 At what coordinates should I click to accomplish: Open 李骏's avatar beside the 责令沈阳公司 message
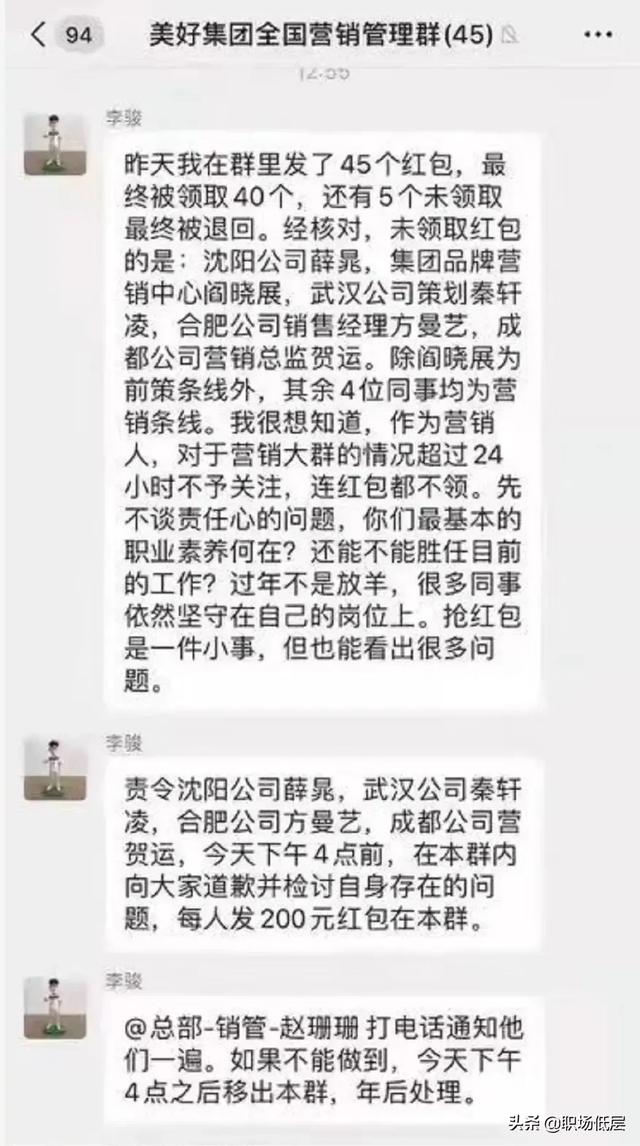pyautogui.click(x=55, y=768)
